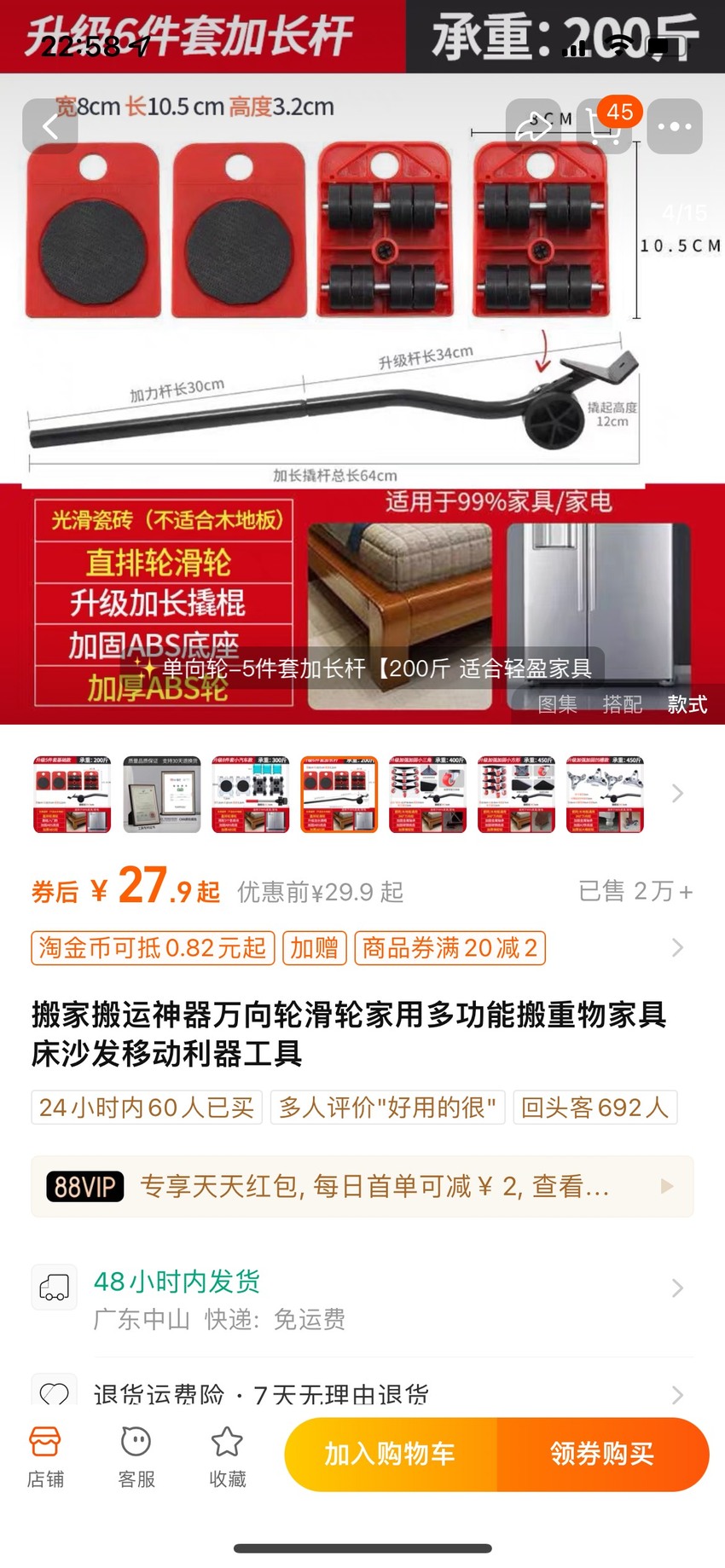Select the certificate thumbnail in the style strip
The width and height of the screenshot is (725, 1568).
point(162,794)
